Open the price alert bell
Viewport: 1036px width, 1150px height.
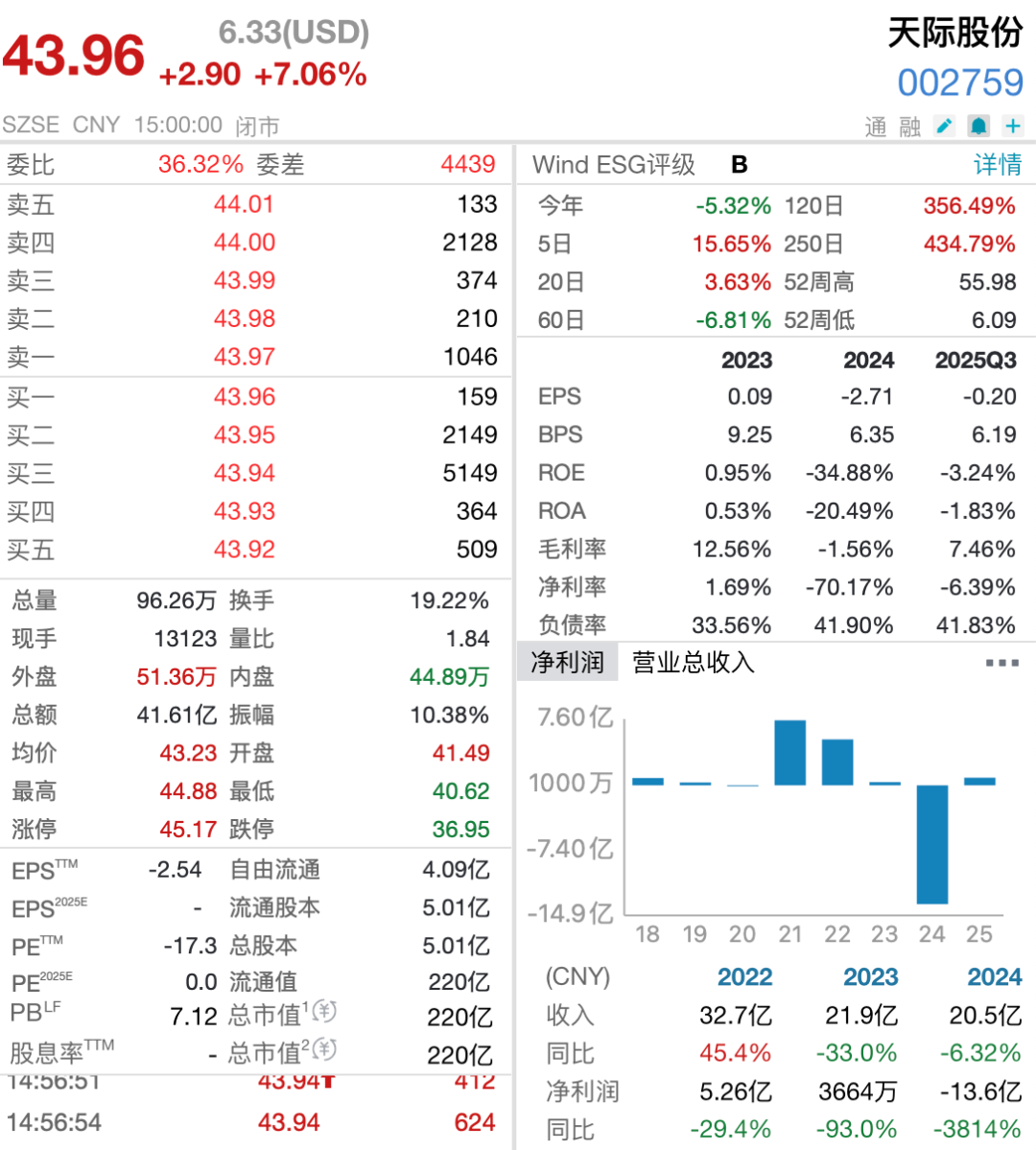click(x=978, y=126)
